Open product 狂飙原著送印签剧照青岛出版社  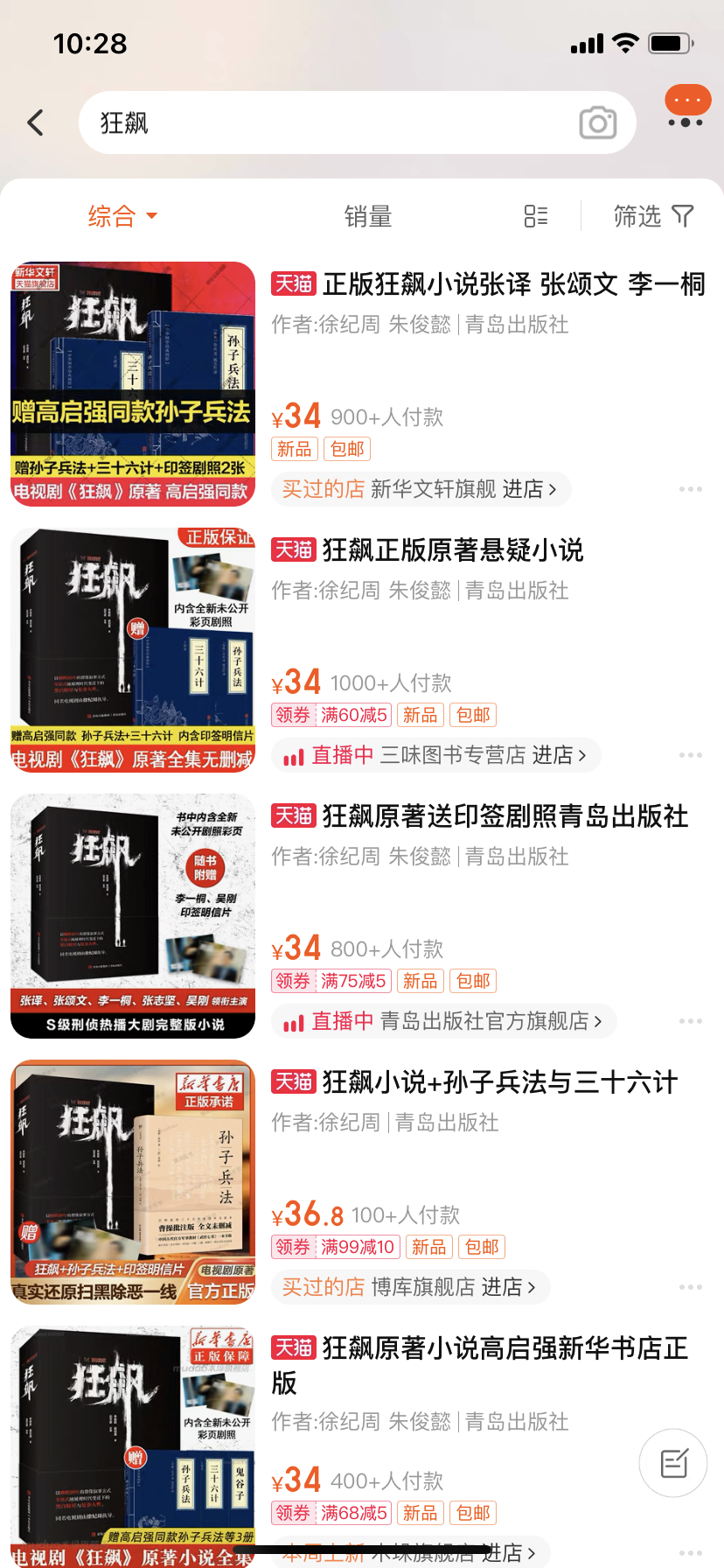pyautogui.click(x=505, y=816)
